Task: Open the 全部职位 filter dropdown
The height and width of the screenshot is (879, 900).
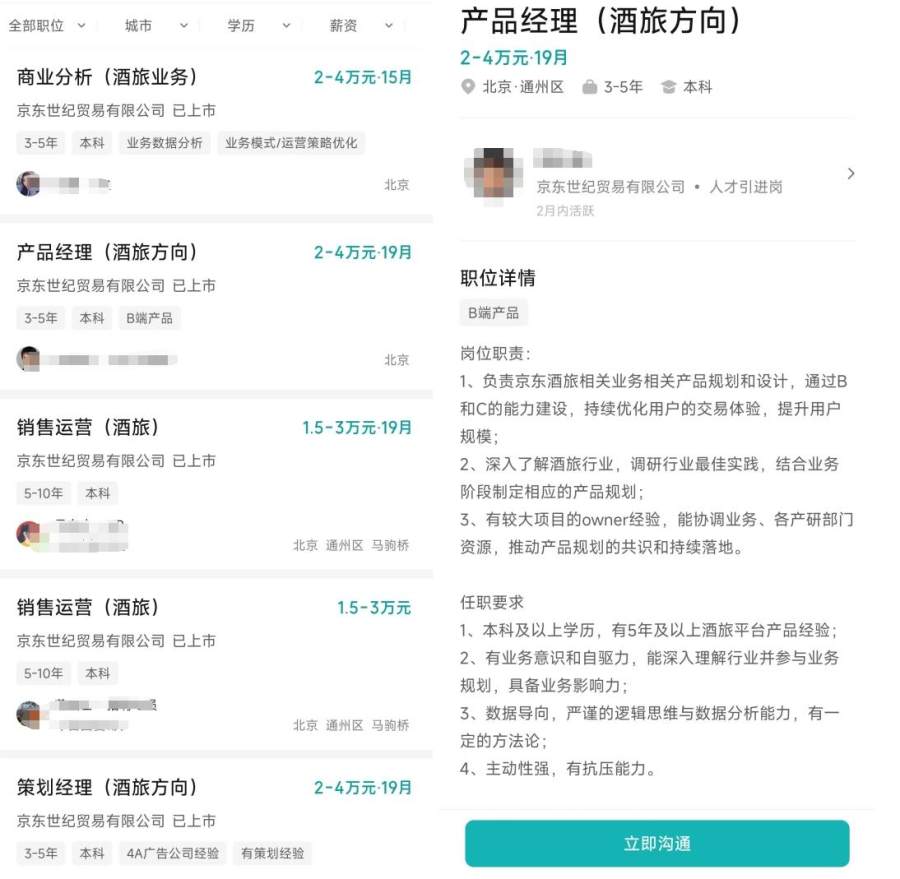Action: tap(46, 26)
